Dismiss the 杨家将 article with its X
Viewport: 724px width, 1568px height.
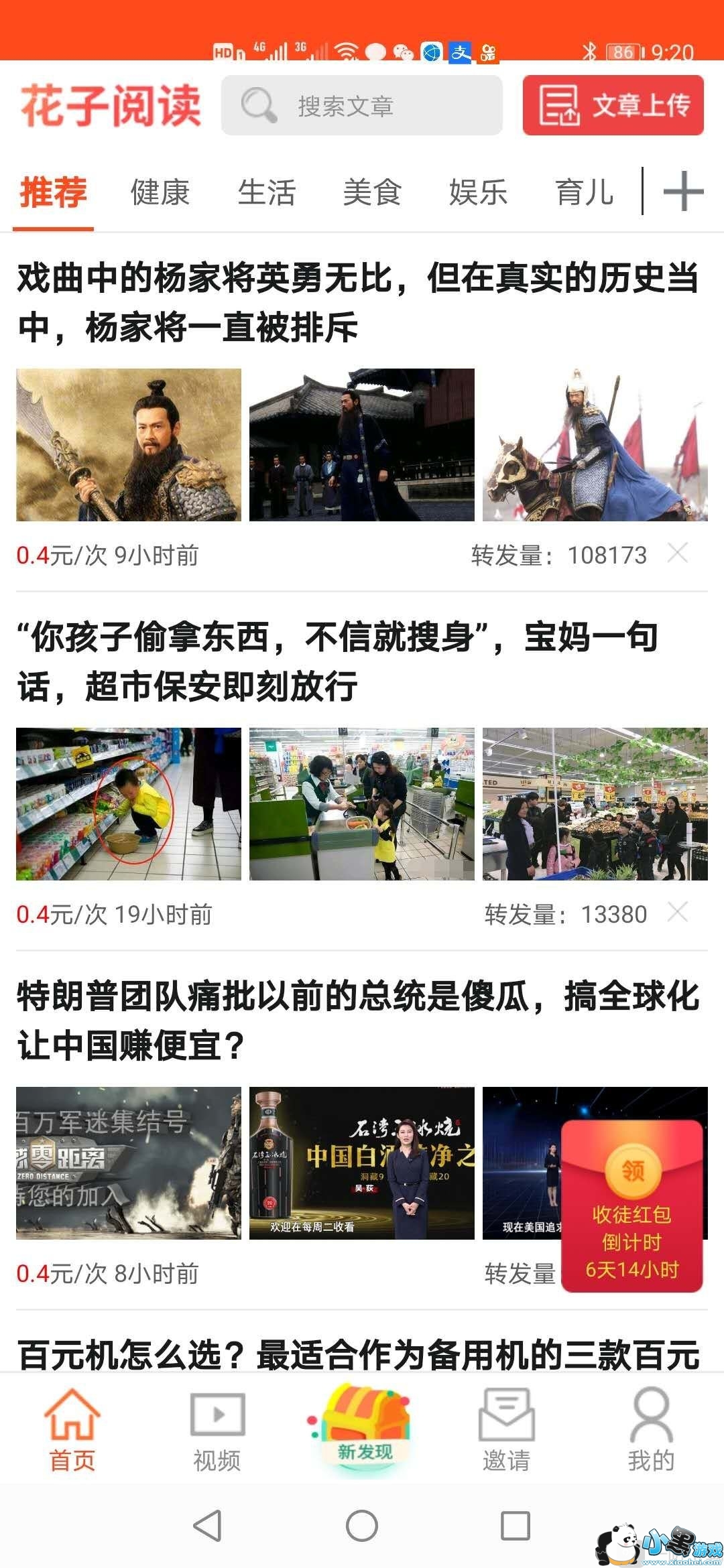678,553
